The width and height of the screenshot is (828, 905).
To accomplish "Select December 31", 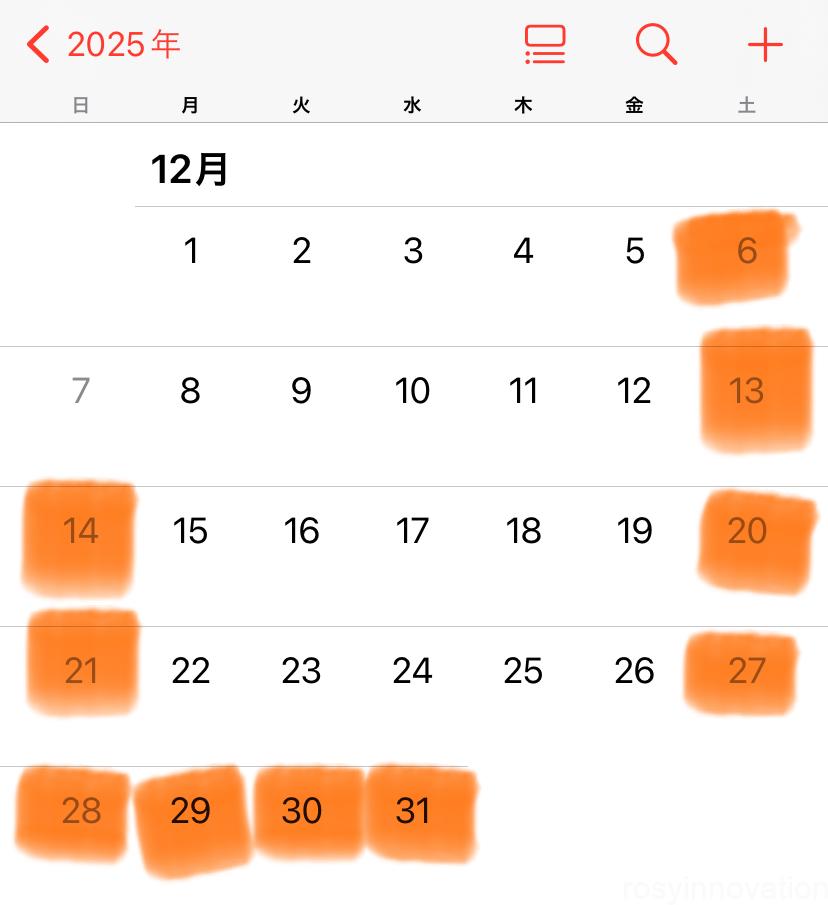I will (412, 811).
